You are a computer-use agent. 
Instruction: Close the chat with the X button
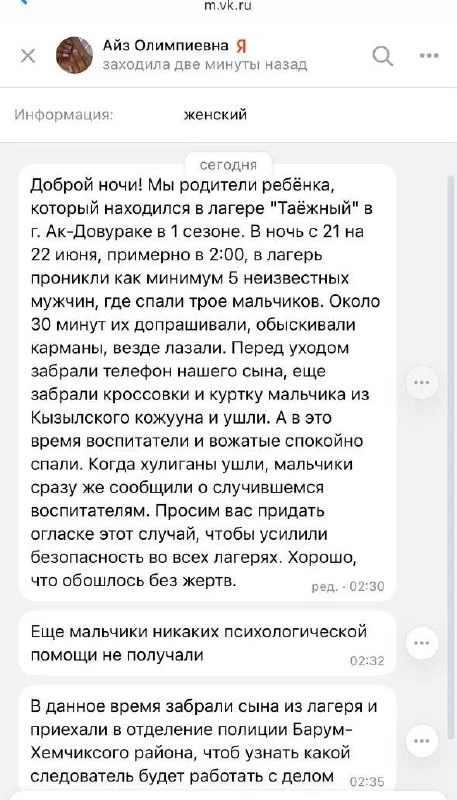pos(28,56)
